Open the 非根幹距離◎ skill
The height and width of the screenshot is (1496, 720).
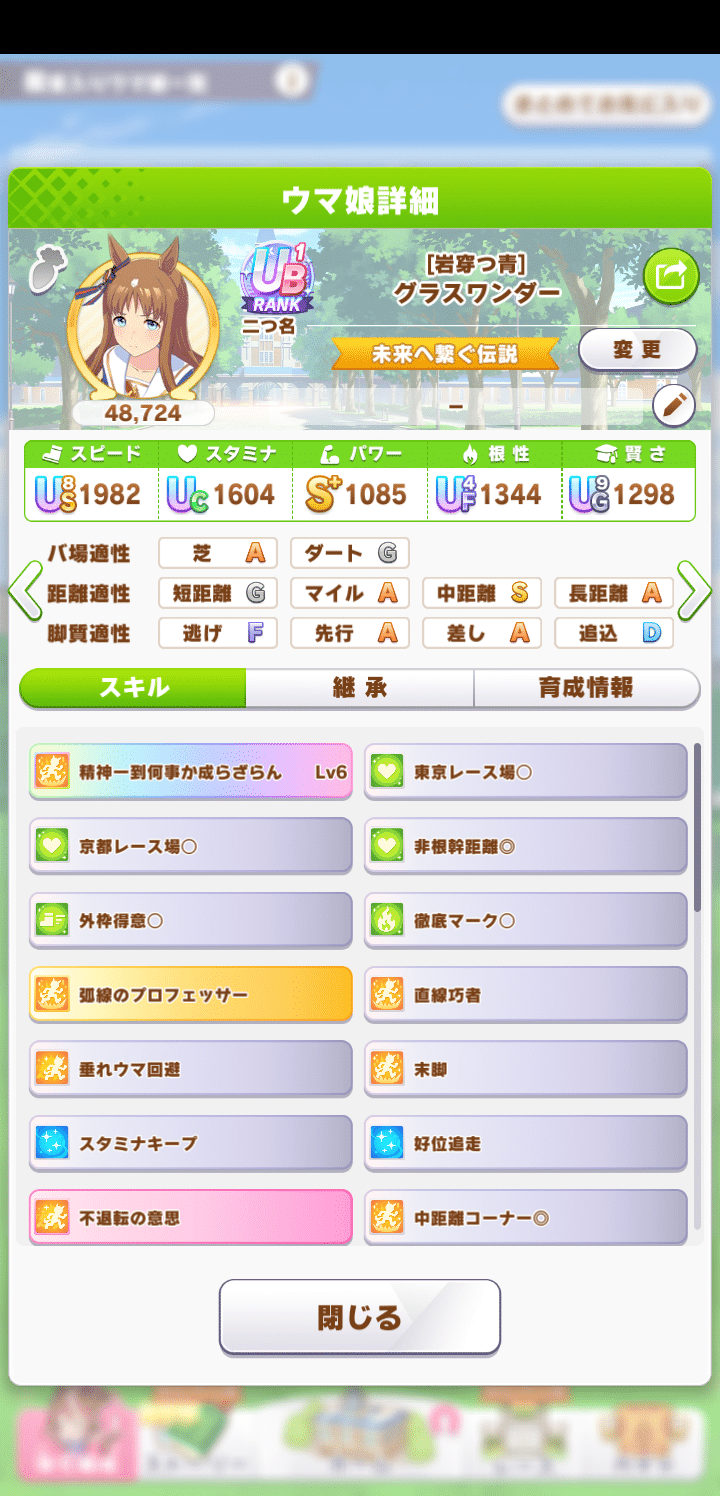526,846
